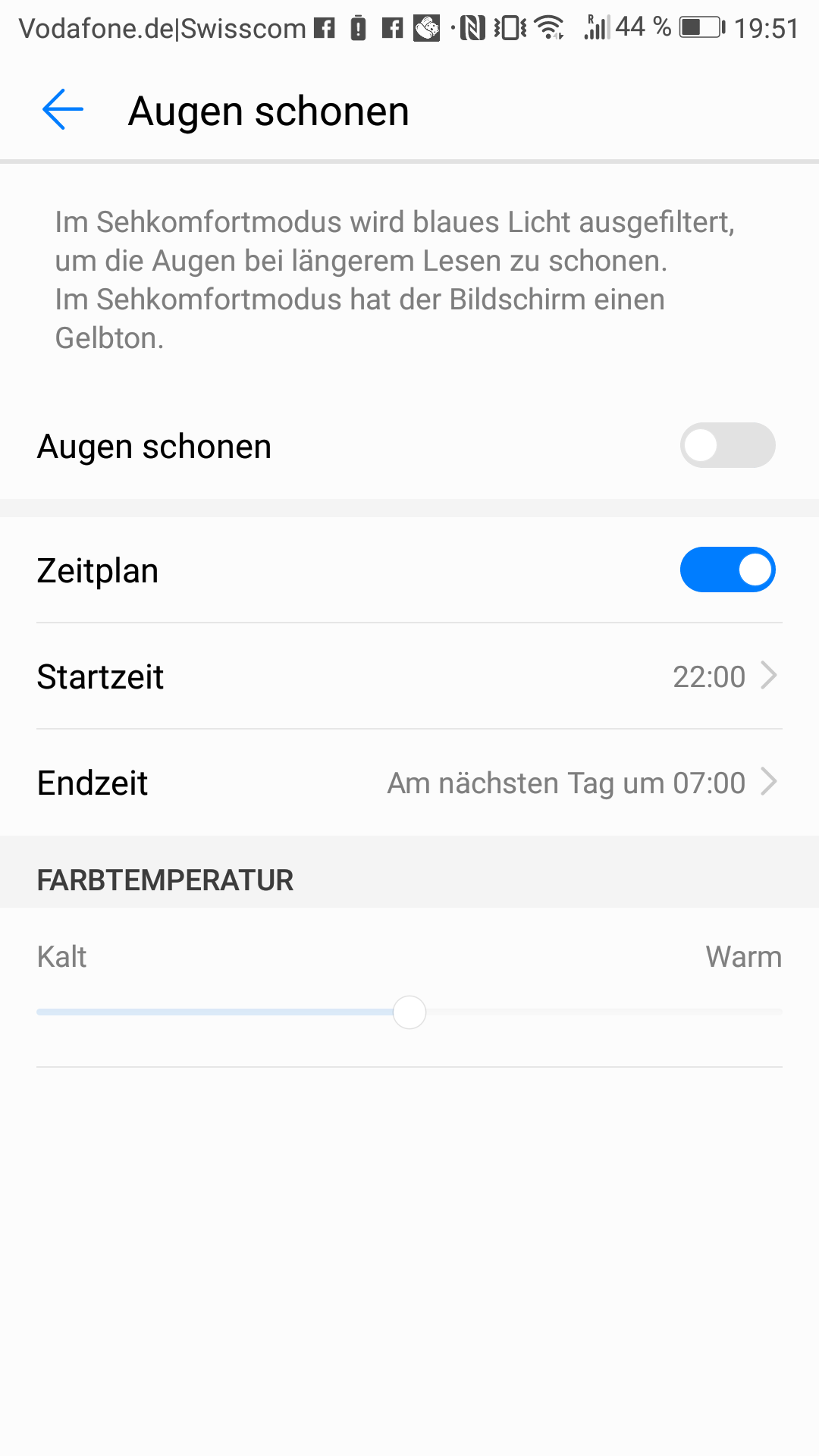
Task: Turn off the Zeitplan toggle
Action: point(727,570)
